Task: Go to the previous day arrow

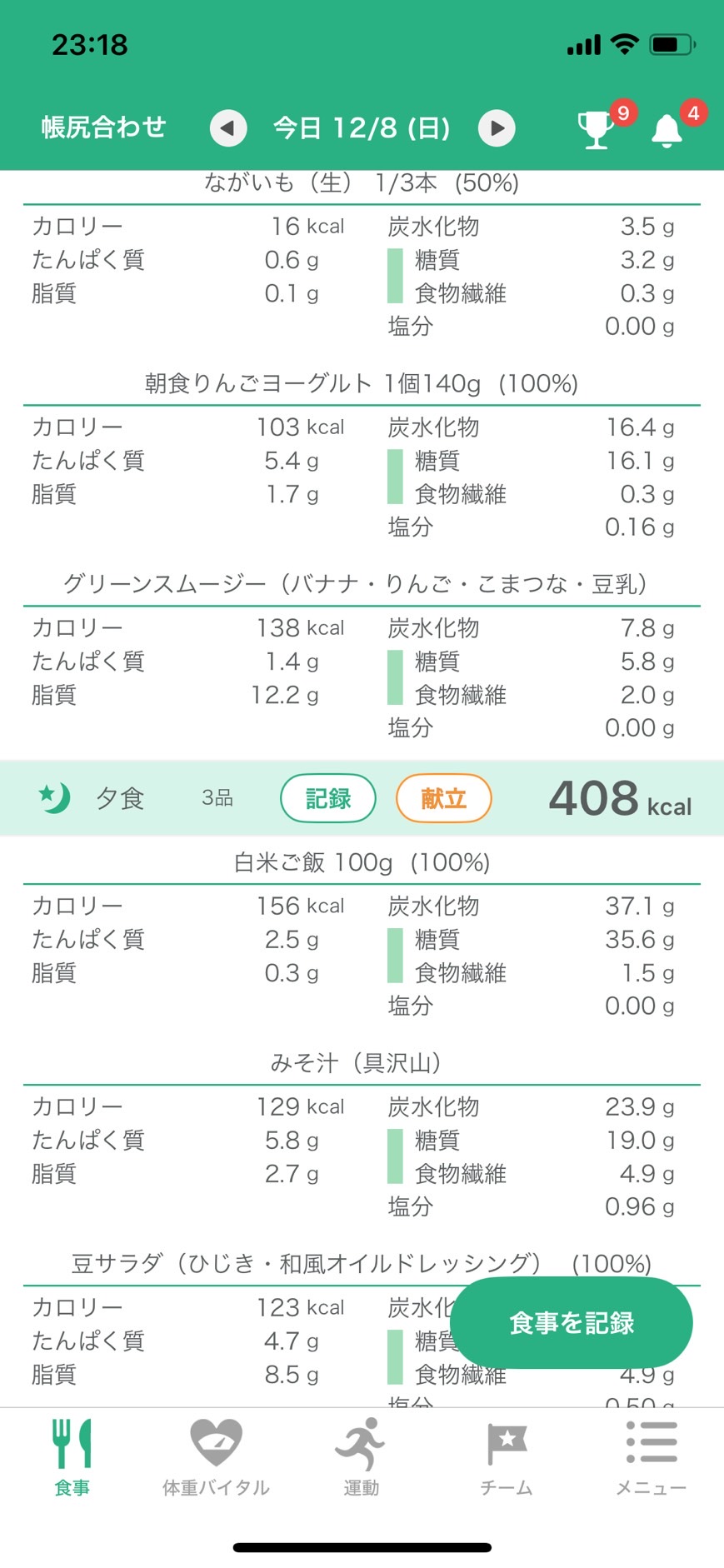Action: [x=228, y=128]
